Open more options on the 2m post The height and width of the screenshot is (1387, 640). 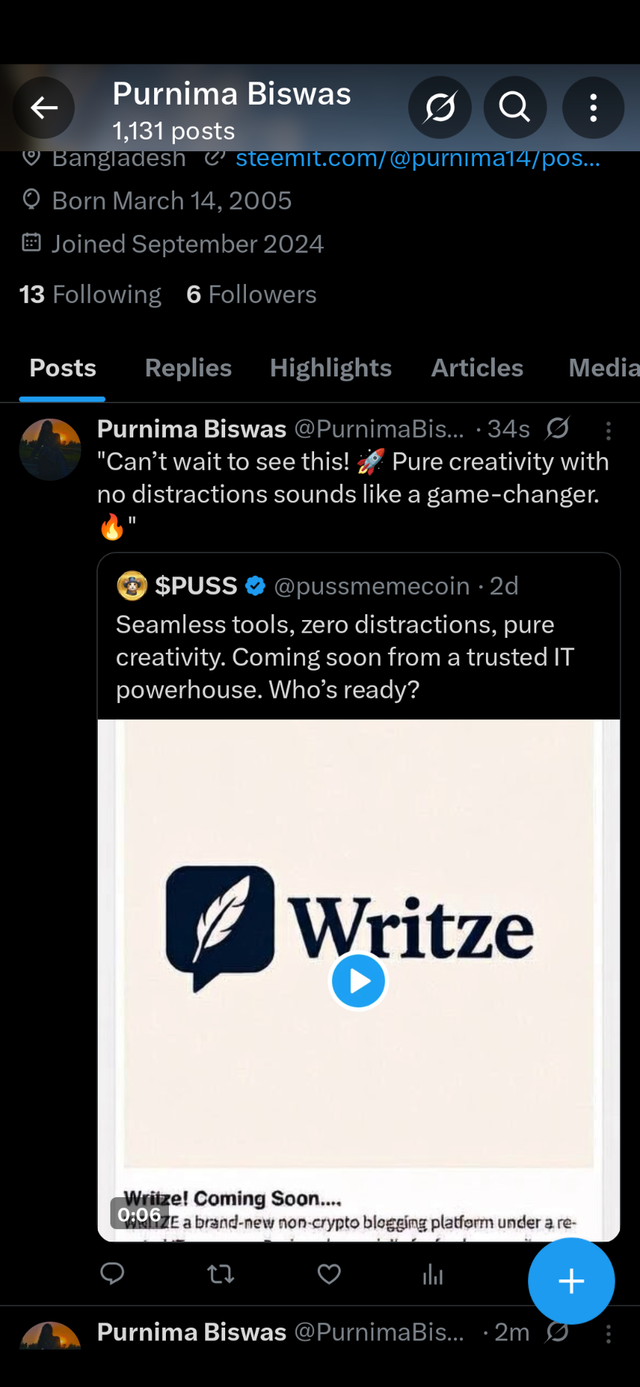(608, 1333)
